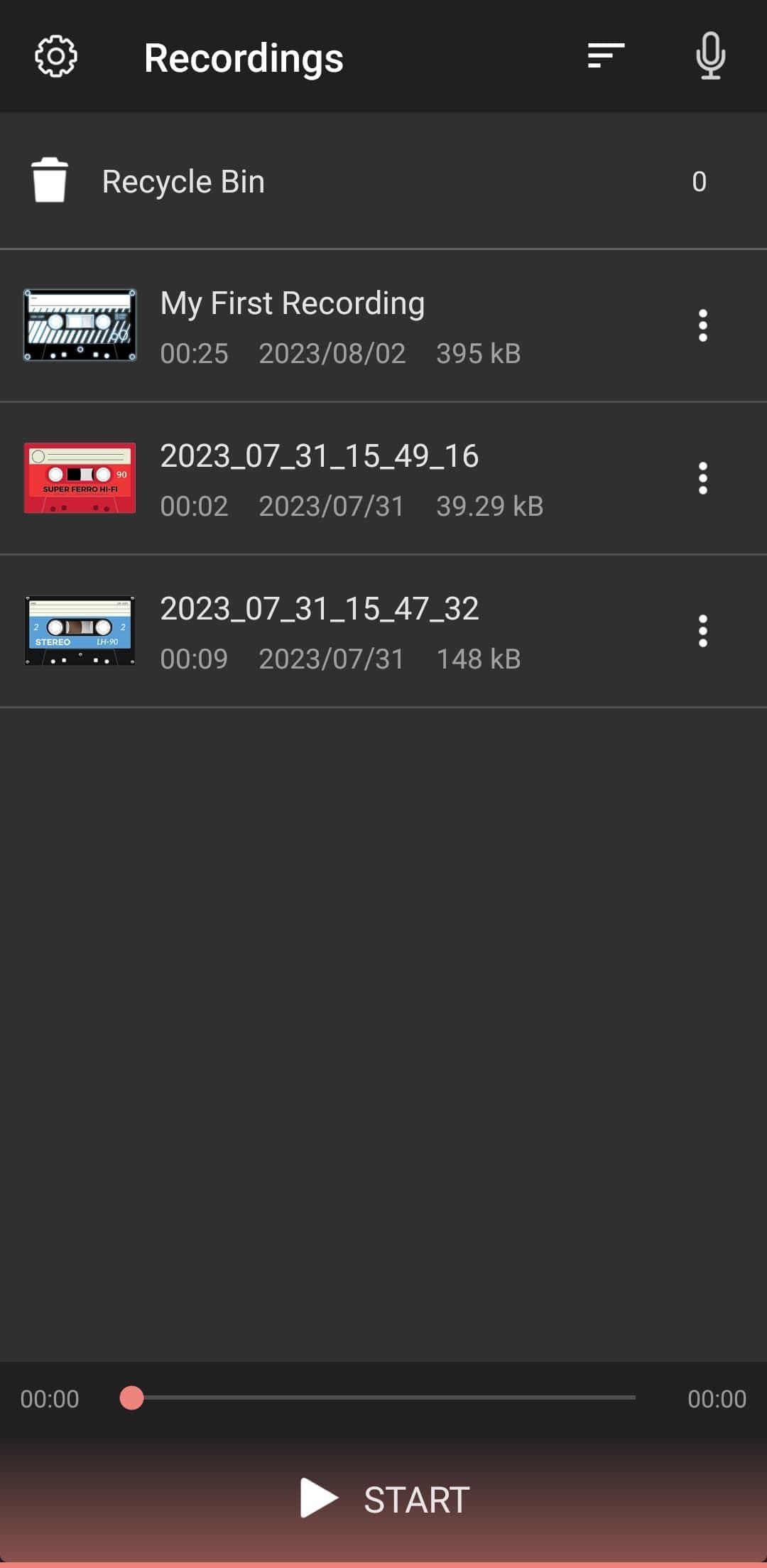Open options for 2023_07_31_15_49_16
767x1568 pixels.
(x=702, y=478)
